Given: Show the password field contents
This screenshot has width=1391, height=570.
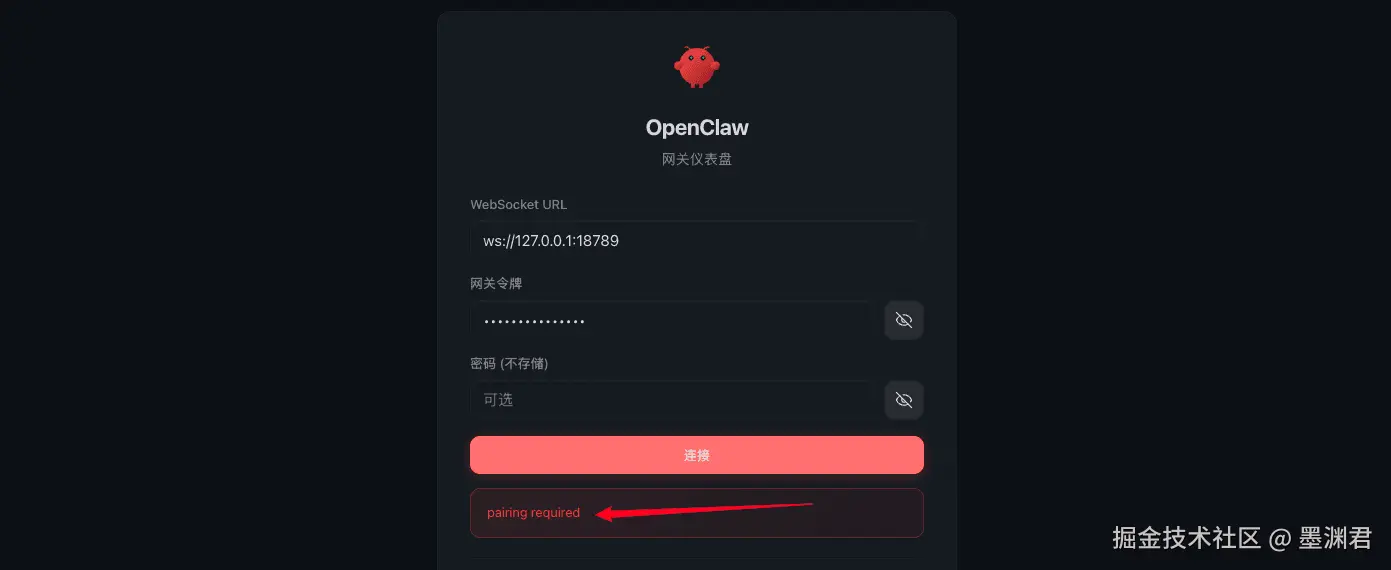Looking at the screenshot, I should tap(904, 400).
